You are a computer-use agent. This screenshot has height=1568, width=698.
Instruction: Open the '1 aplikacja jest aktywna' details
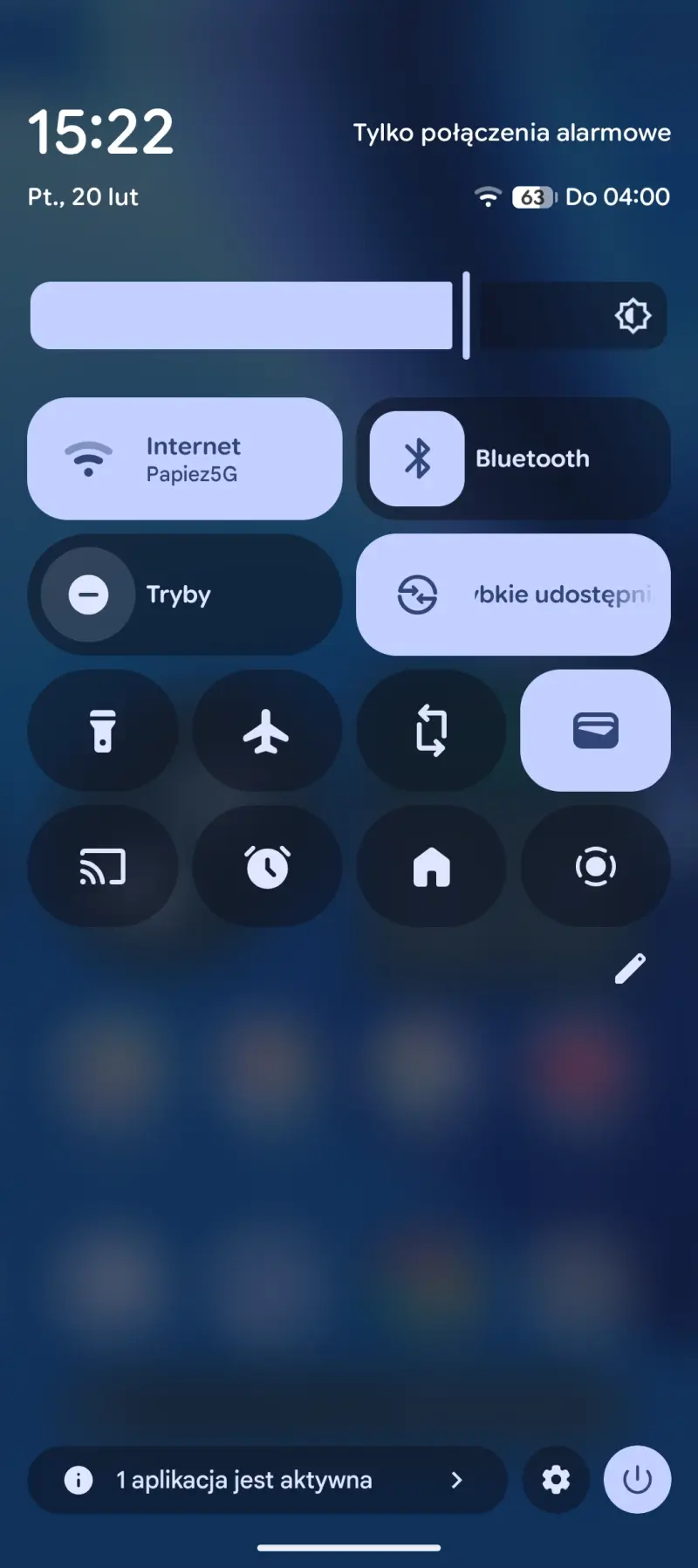tap(267, 1480)
